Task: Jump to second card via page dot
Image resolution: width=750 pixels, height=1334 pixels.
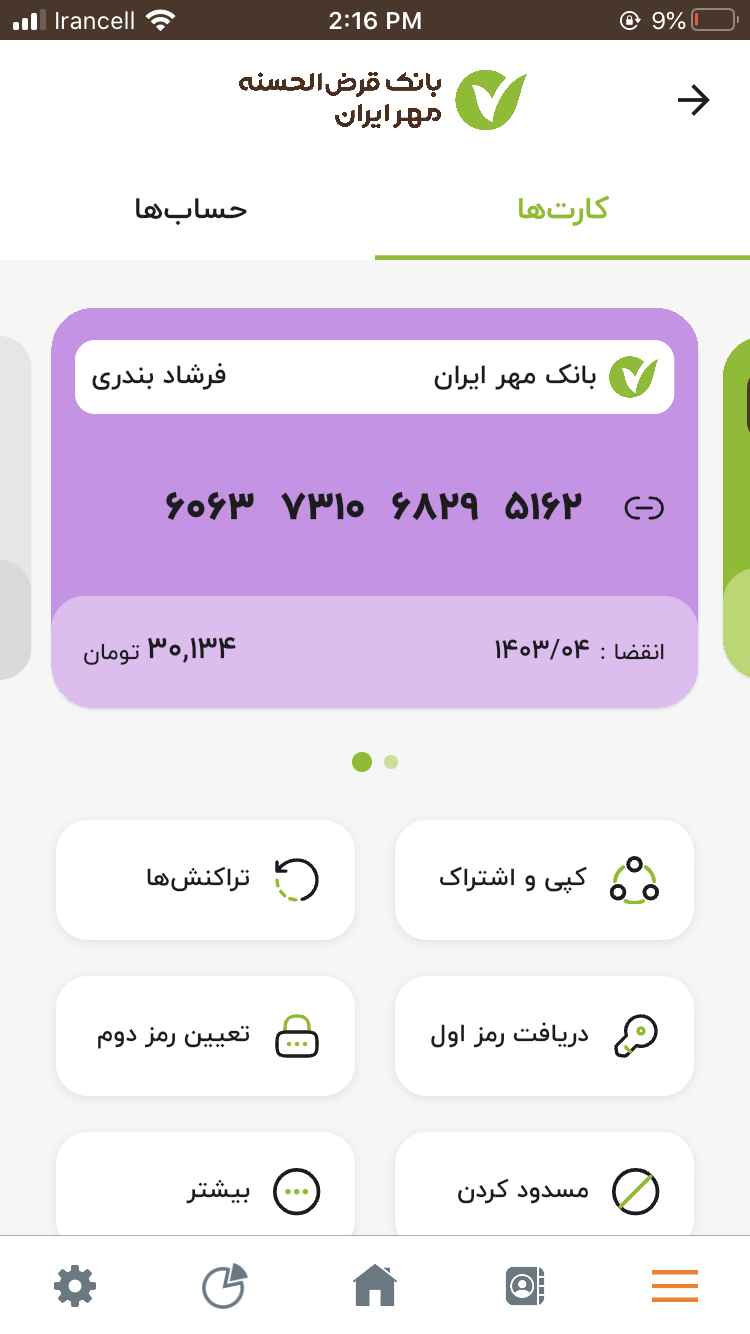Action: point(391,762)
